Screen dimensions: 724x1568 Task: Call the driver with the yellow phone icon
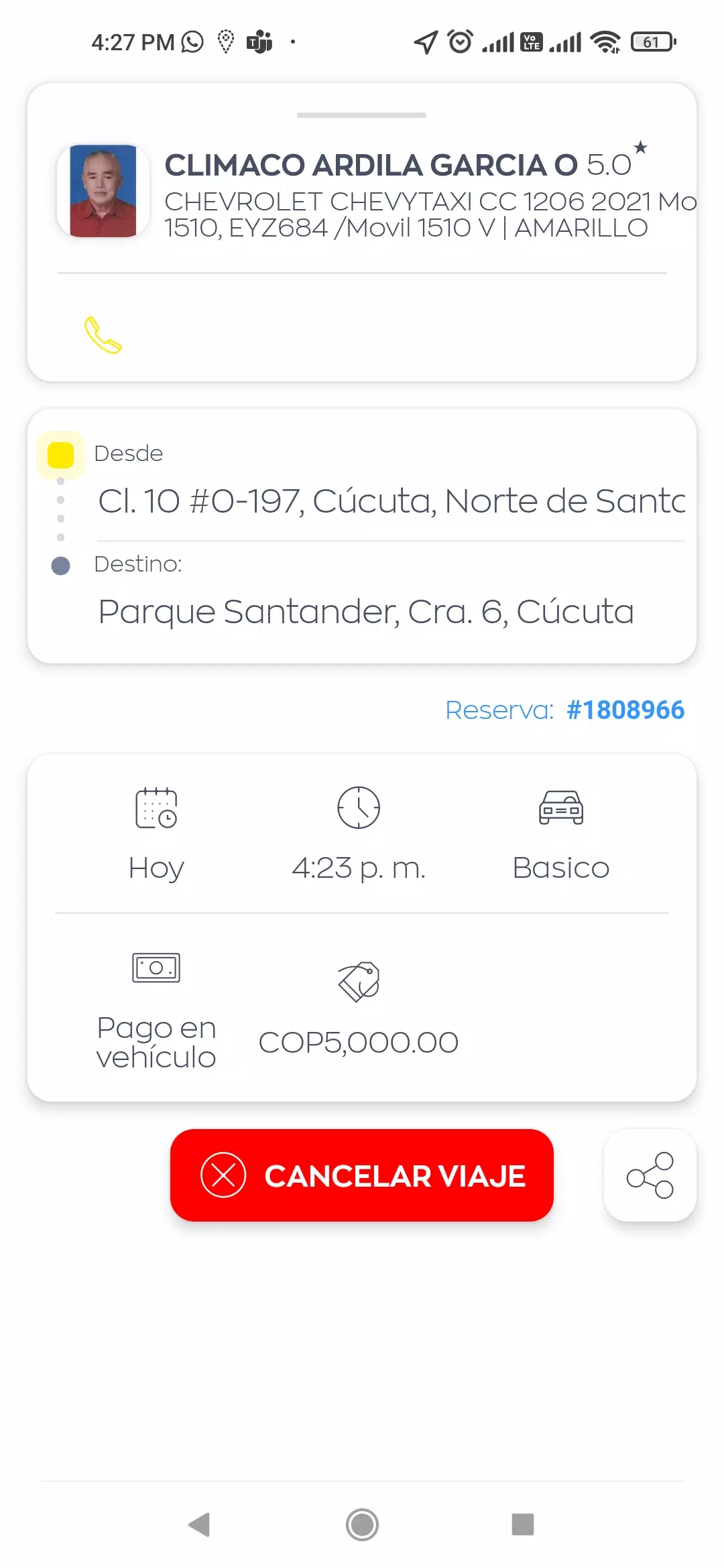(x=103, y=334)
